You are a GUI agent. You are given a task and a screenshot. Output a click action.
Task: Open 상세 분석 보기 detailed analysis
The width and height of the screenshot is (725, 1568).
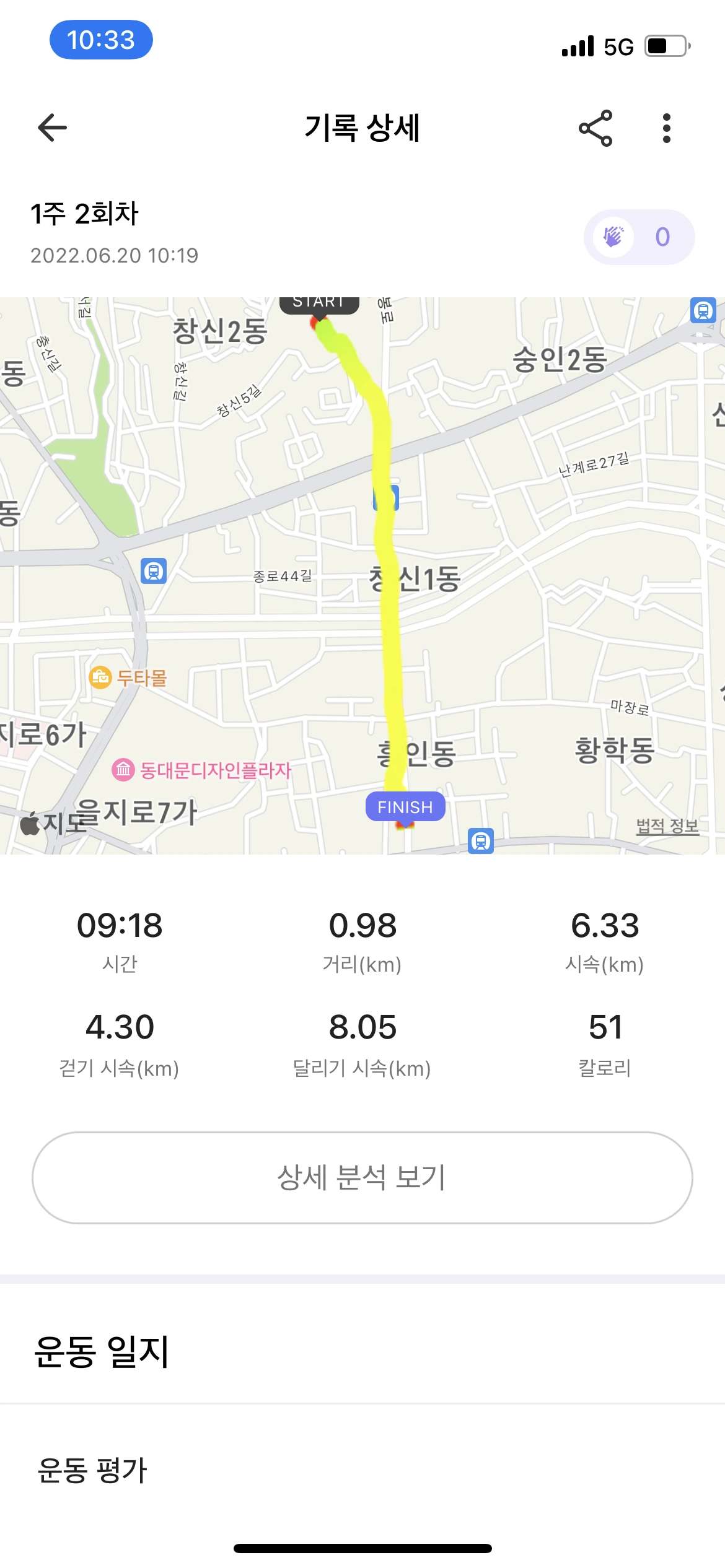(362, 1177)
